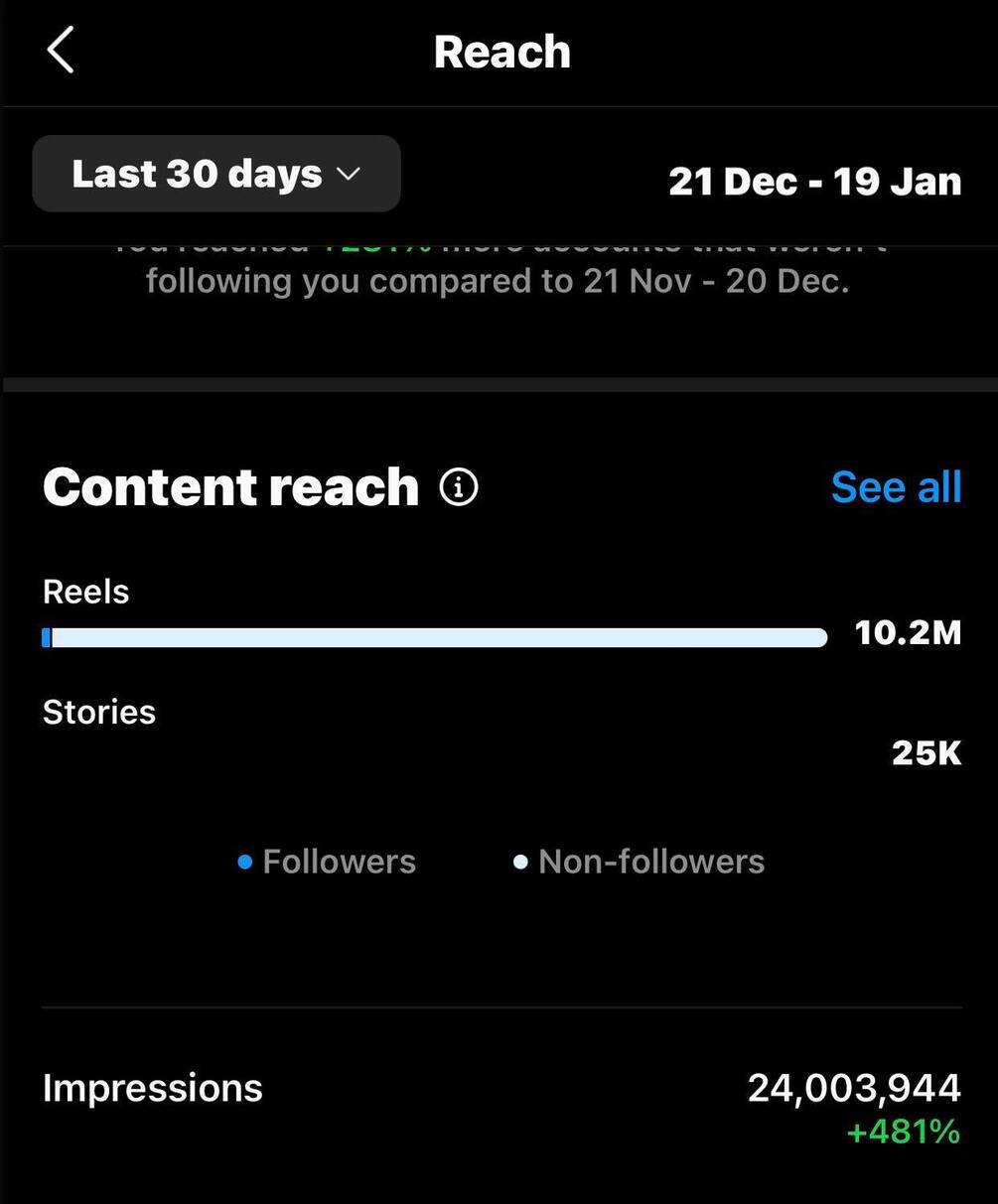Open the Content reach info icon
Screen dimensions: 998x1204
pos(459,487)
